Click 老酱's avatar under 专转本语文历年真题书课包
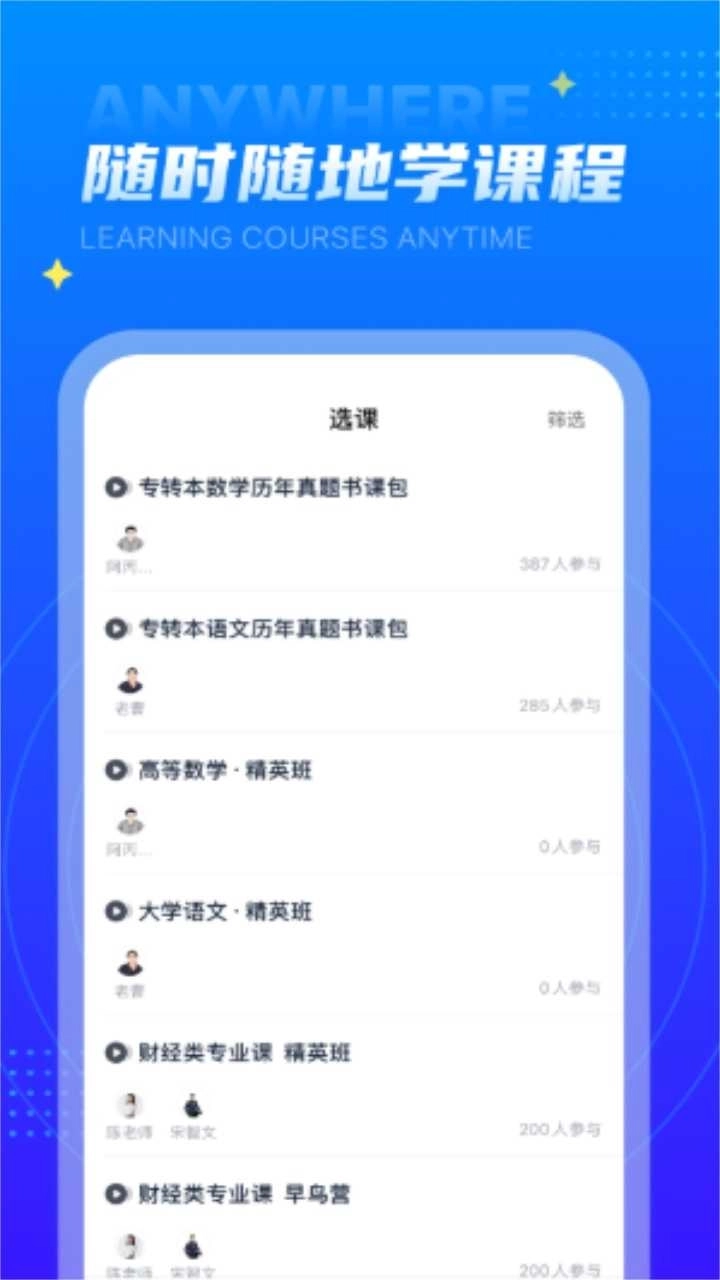 [128, 682]
